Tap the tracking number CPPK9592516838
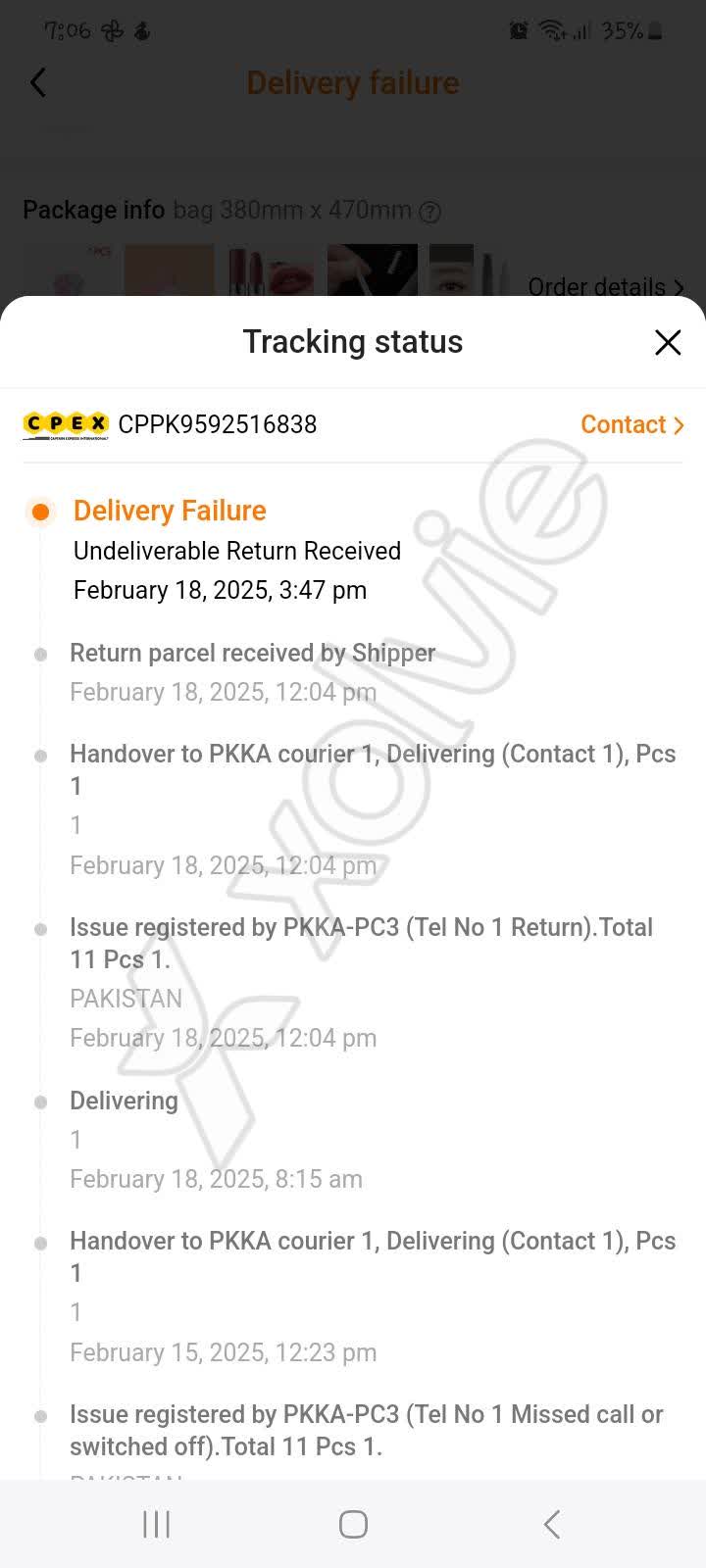Screen dimensions: 706x1568 (x=217, y=425)
